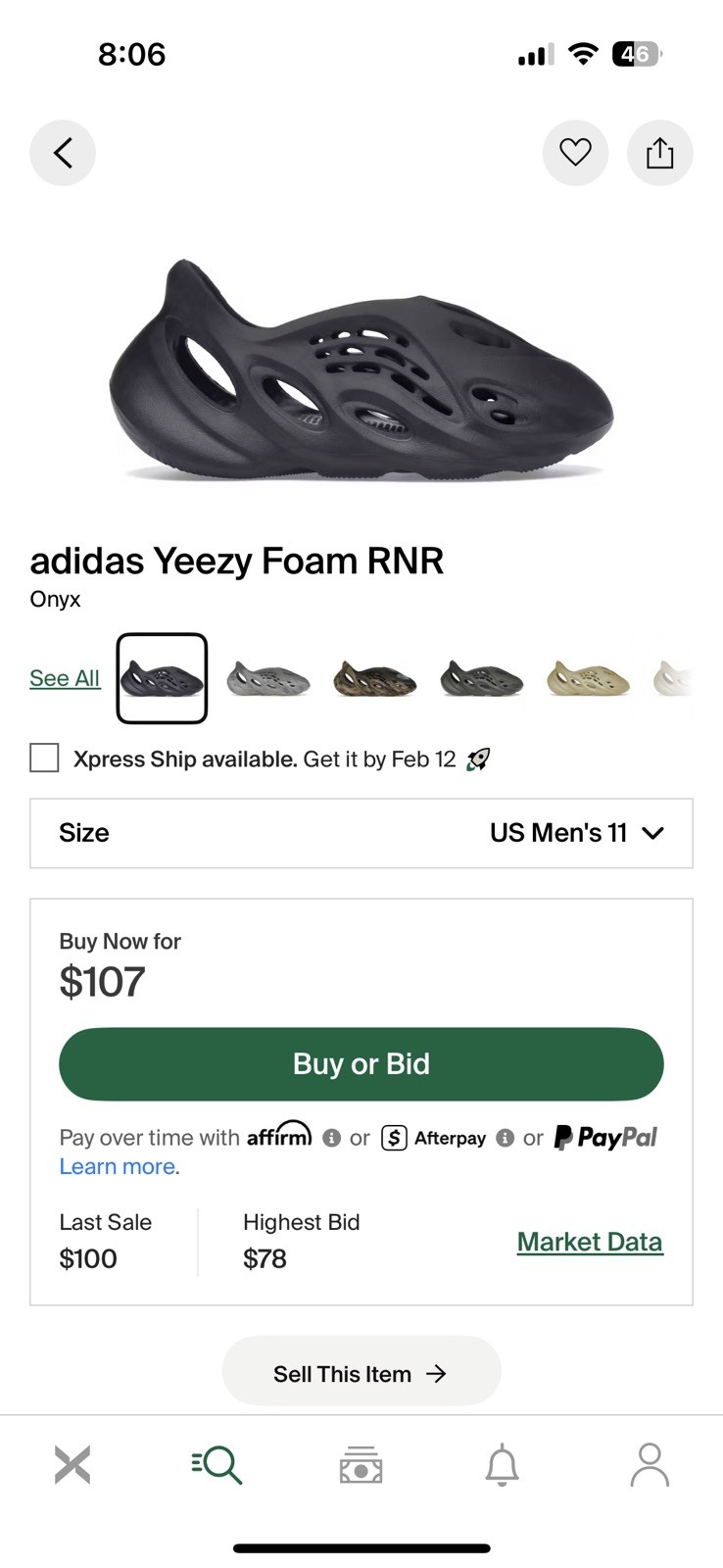Open search from the bottom navigation
The width and height of the screenshot is (723, 1568).
(217, 1464)
